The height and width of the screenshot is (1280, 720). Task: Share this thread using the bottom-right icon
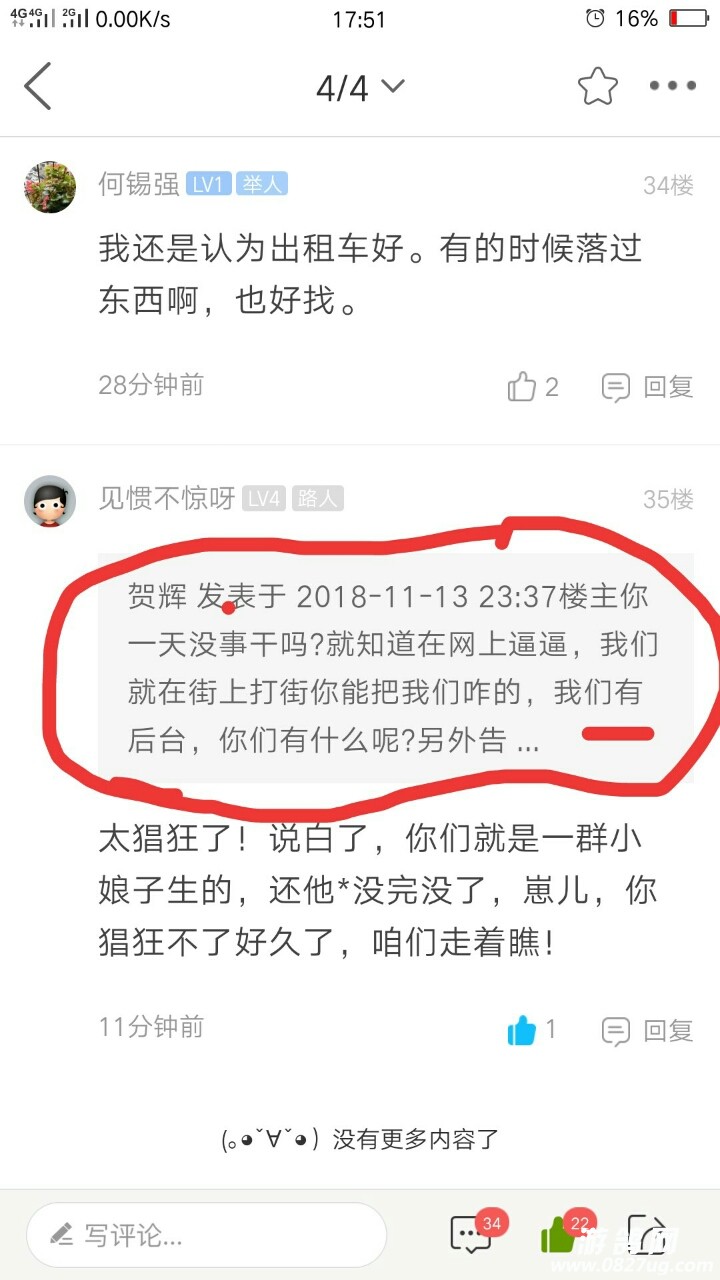pyautogui.click(x=648, y=1235)
